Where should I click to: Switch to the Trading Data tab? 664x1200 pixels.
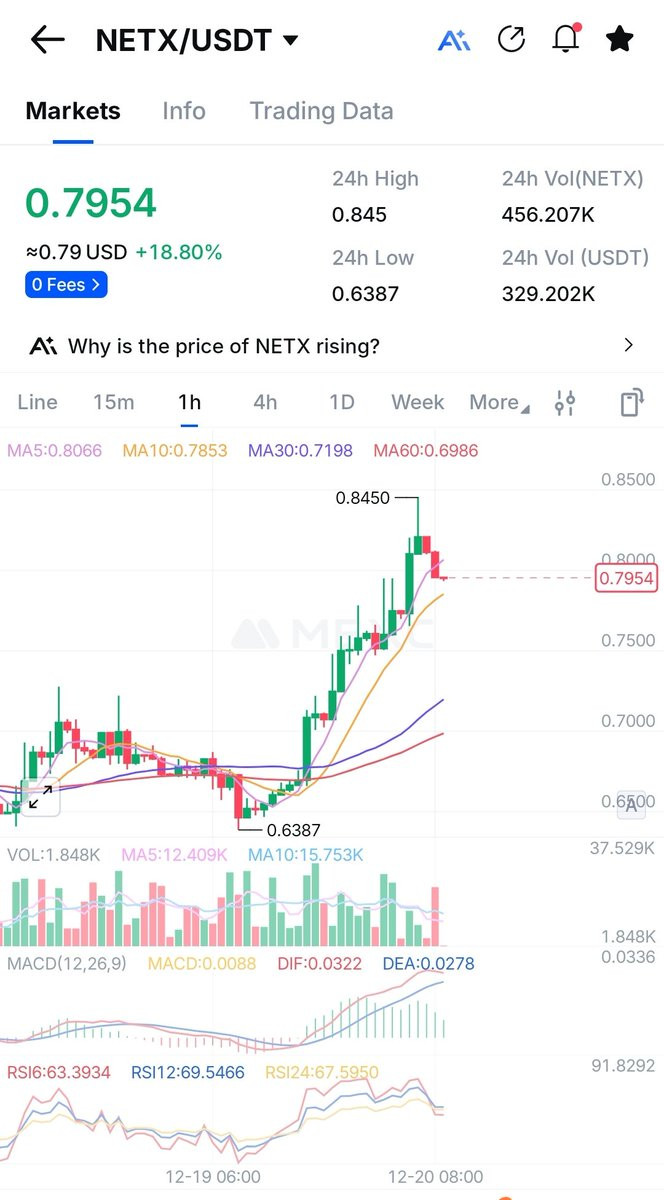click(x=321, y=111)
